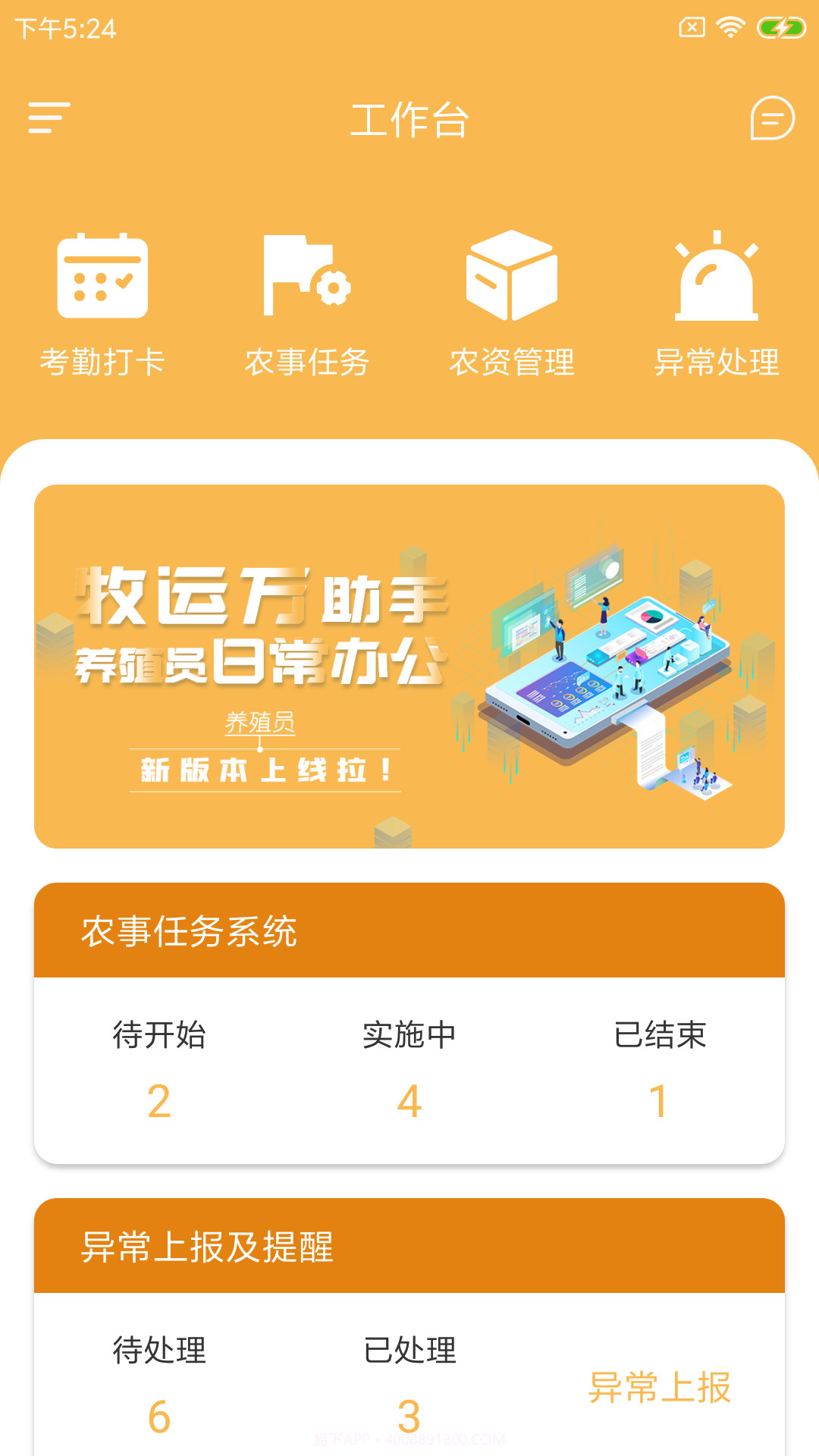Tap the 待开始 count showing 2

[x=157, y=1100]
